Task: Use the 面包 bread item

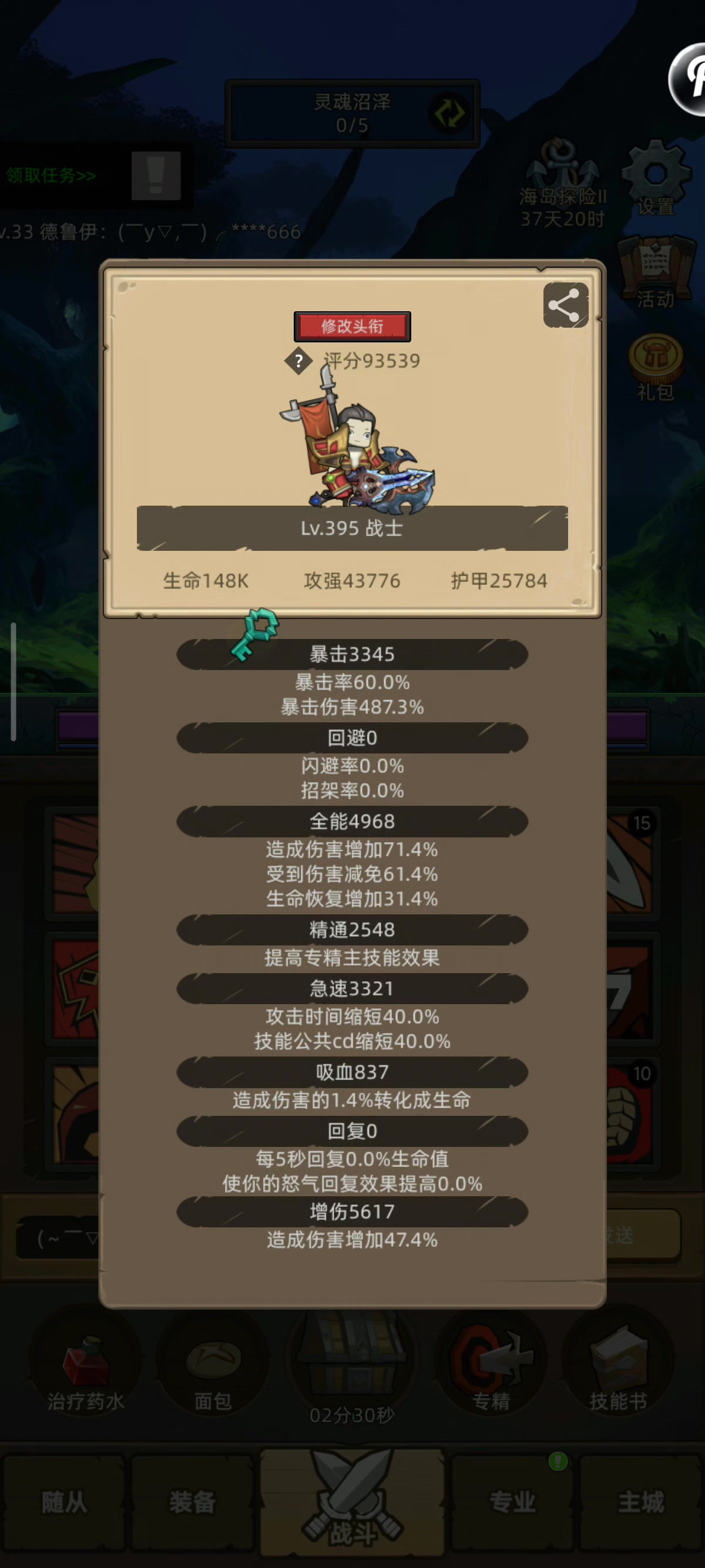Action: [213, 1366]
